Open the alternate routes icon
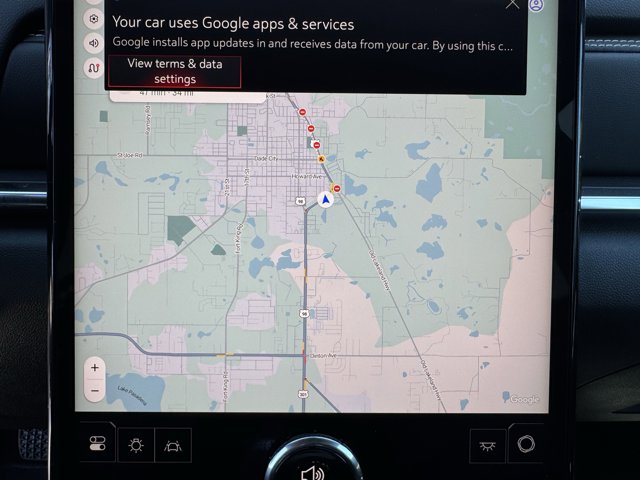This screenshot has width=640, height=480. tap(94, 68)
